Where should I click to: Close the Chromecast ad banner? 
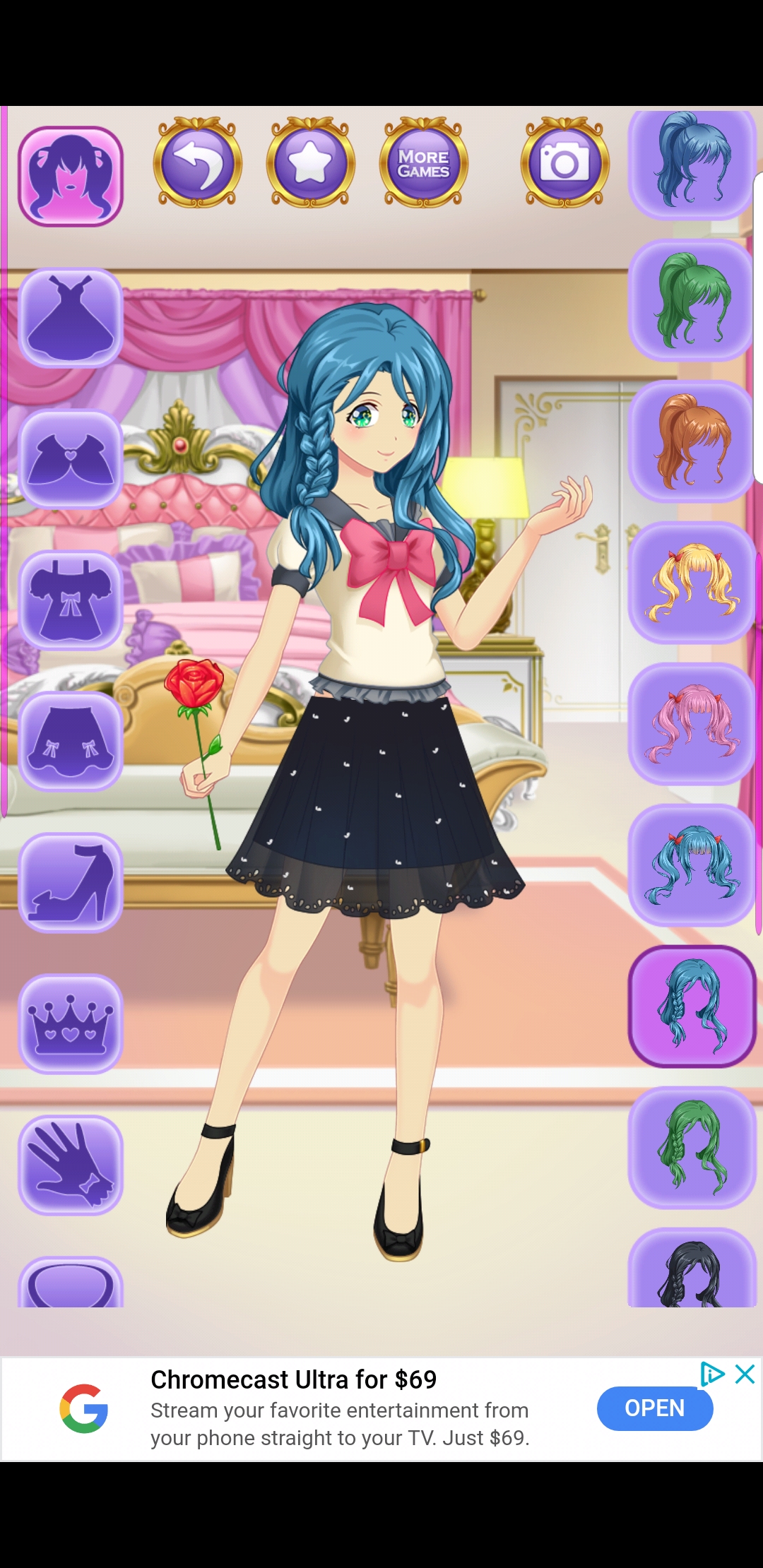click(x=745, y=1374)
